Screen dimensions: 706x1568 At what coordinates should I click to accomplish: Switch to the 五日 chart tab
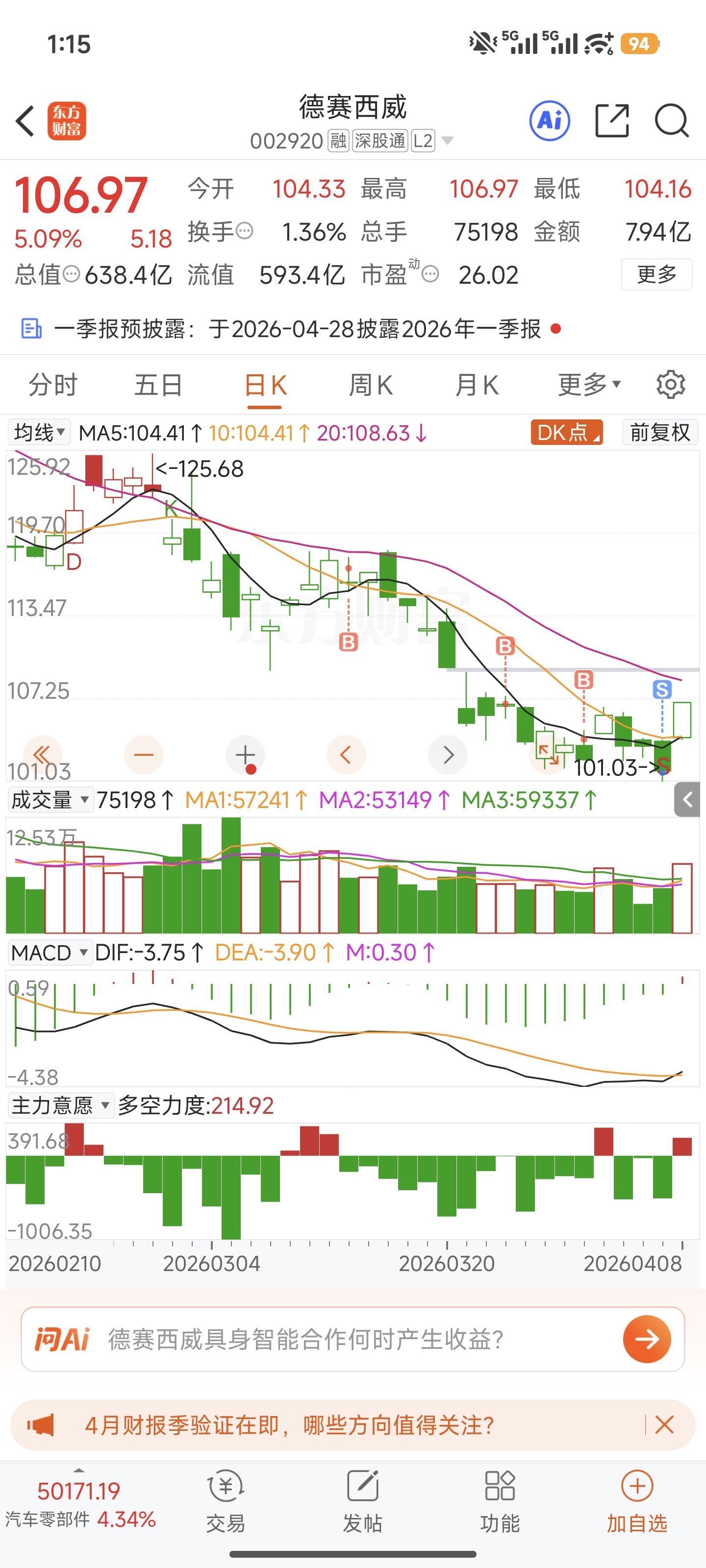(158, 385)
